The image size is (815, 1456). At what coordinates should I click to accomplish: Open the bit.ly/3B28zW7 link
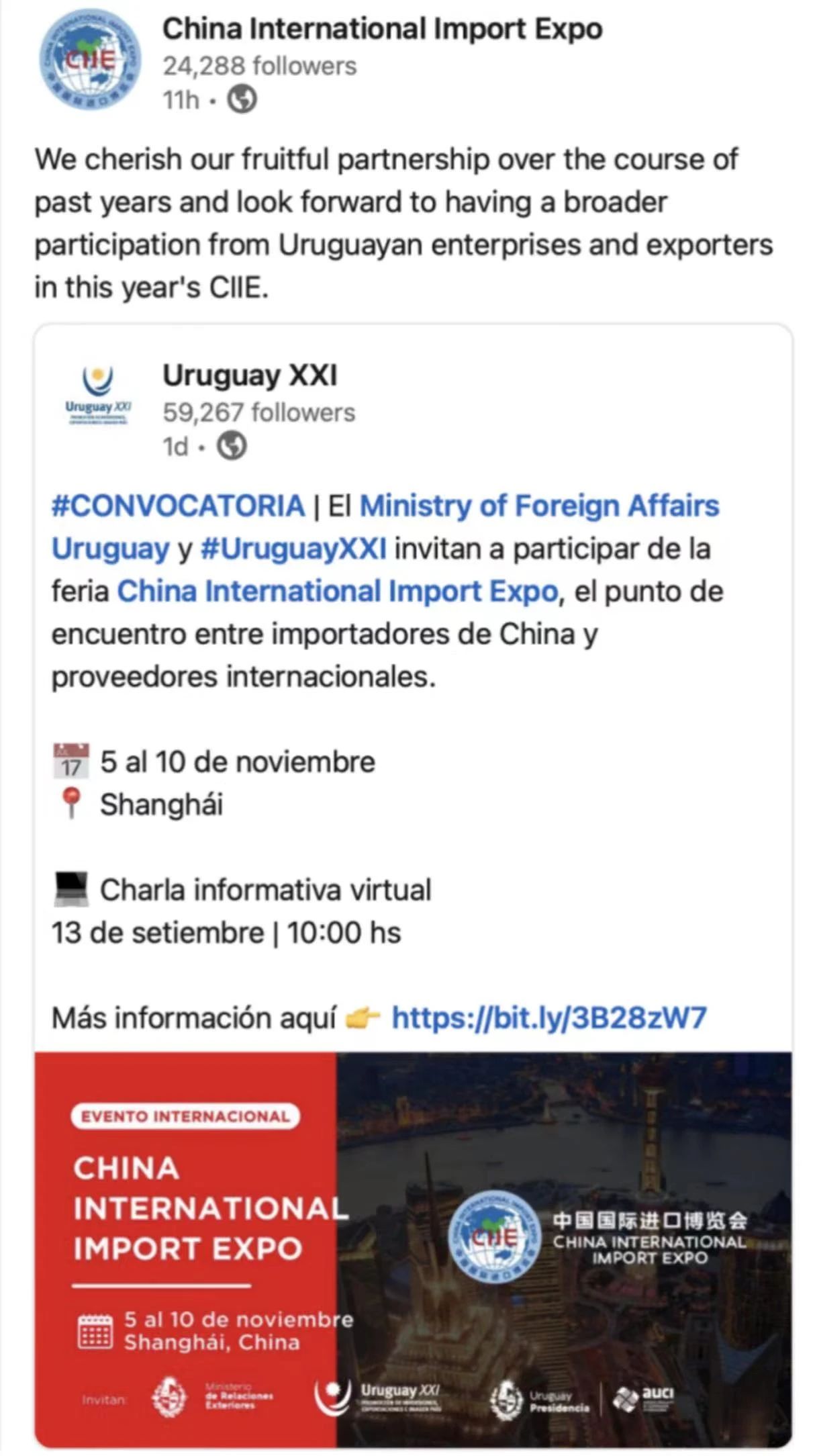548,1017
